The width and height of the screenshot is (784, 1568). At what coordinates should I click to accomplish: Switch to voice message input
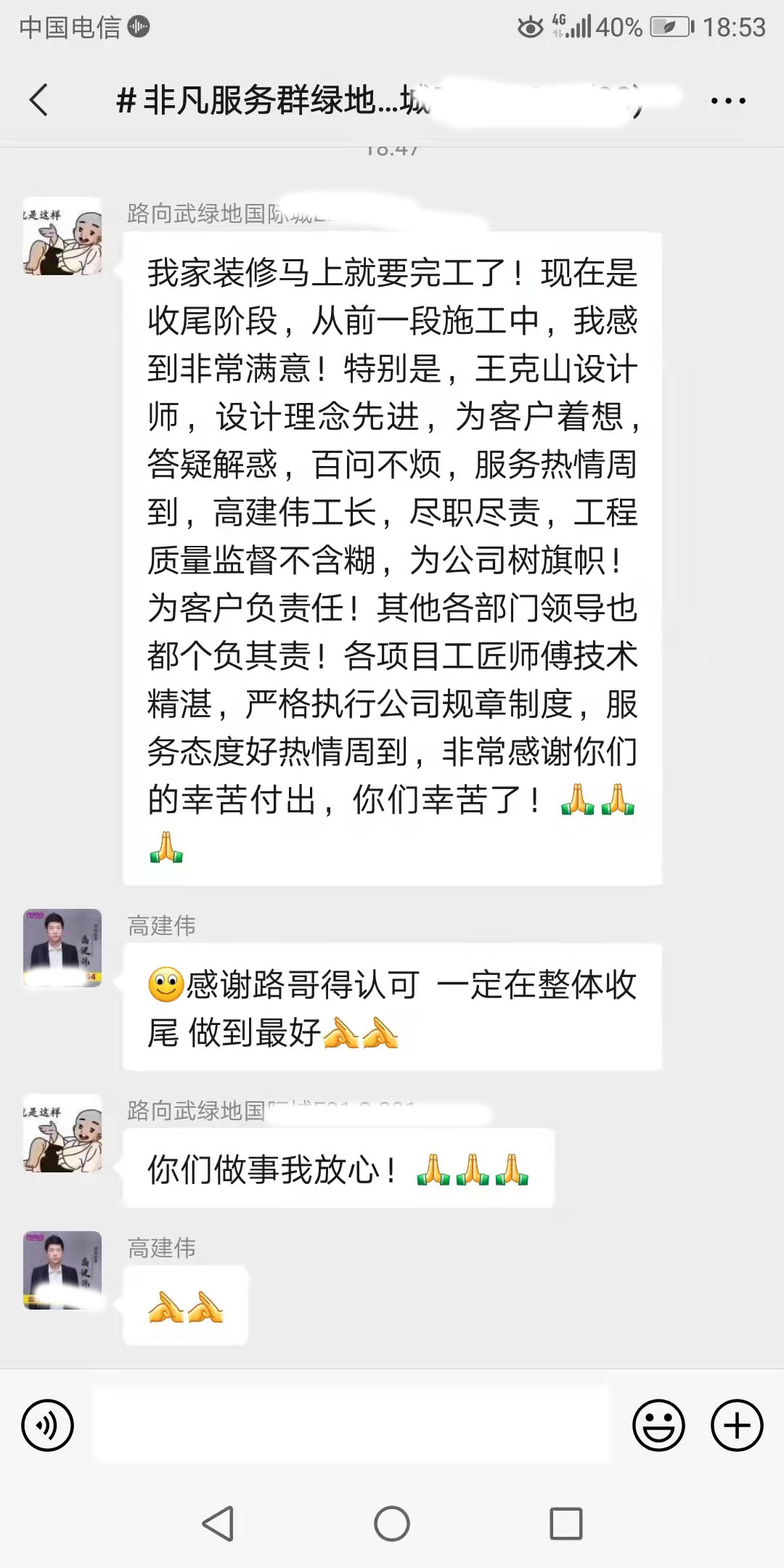[48, 1426]
